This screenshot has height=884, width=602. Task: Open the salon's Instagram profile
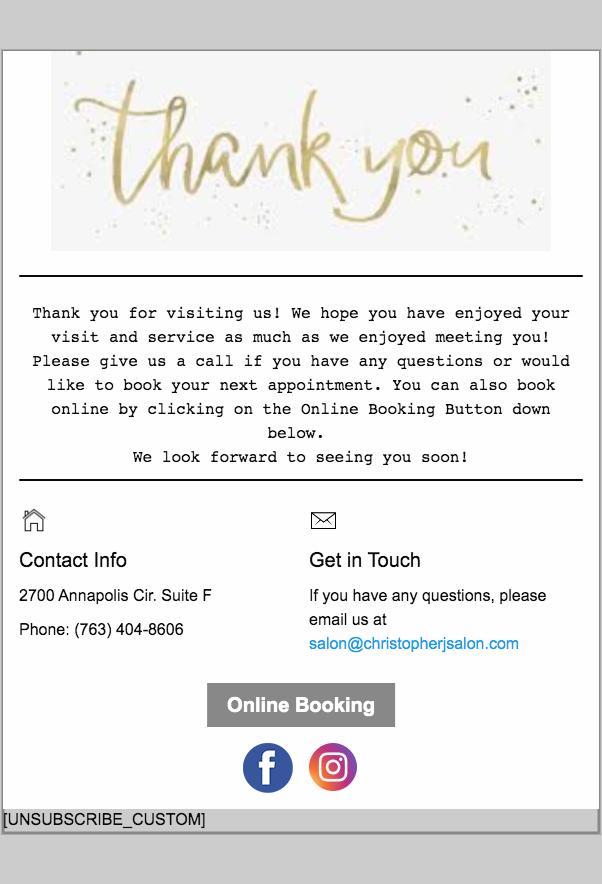point(333,768)
